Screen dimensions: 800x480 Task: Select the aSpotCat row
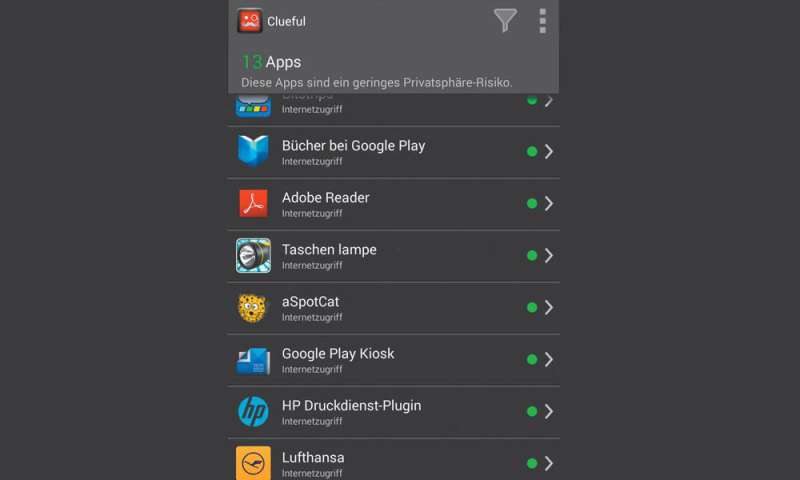[393, 308]
